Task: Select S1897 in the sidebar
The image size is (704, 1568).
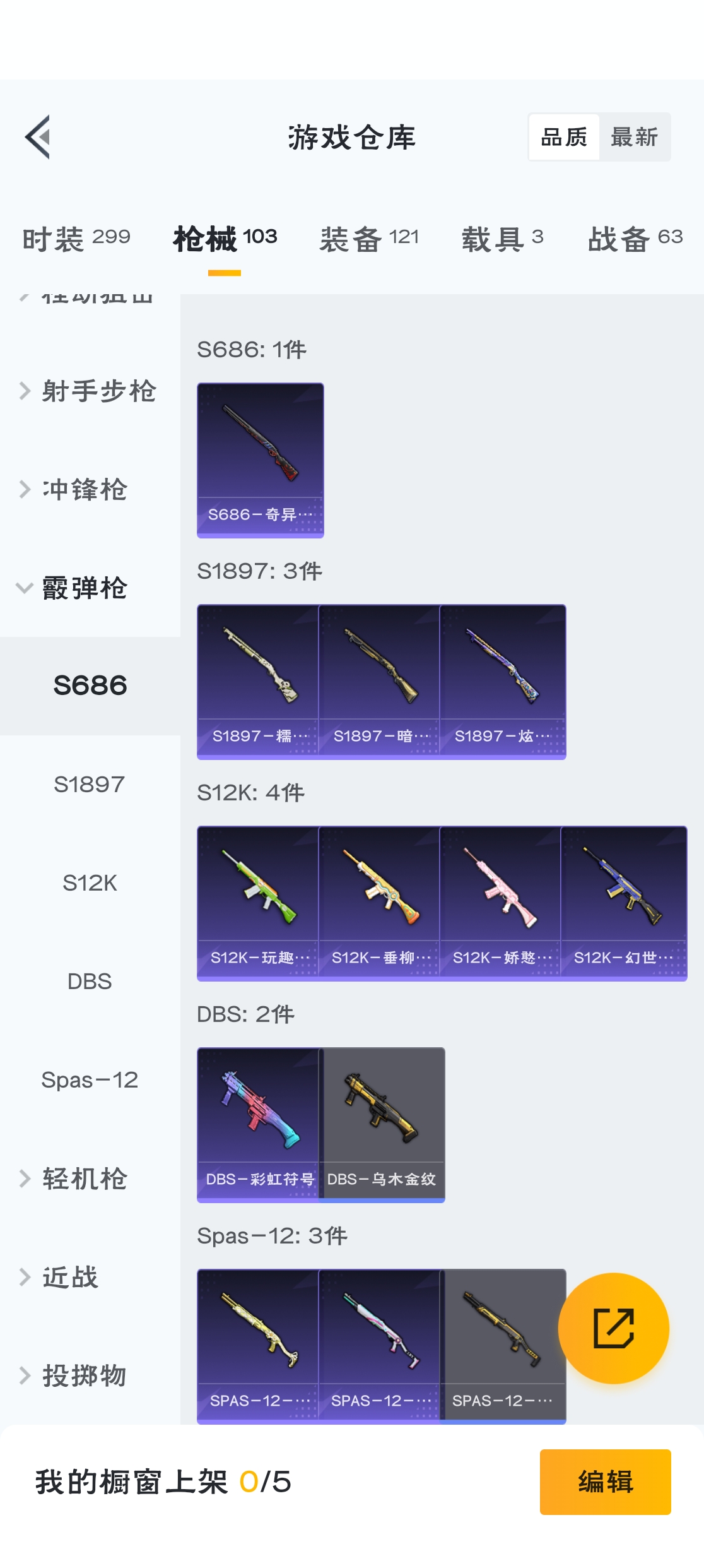Action: click(90, 785)
